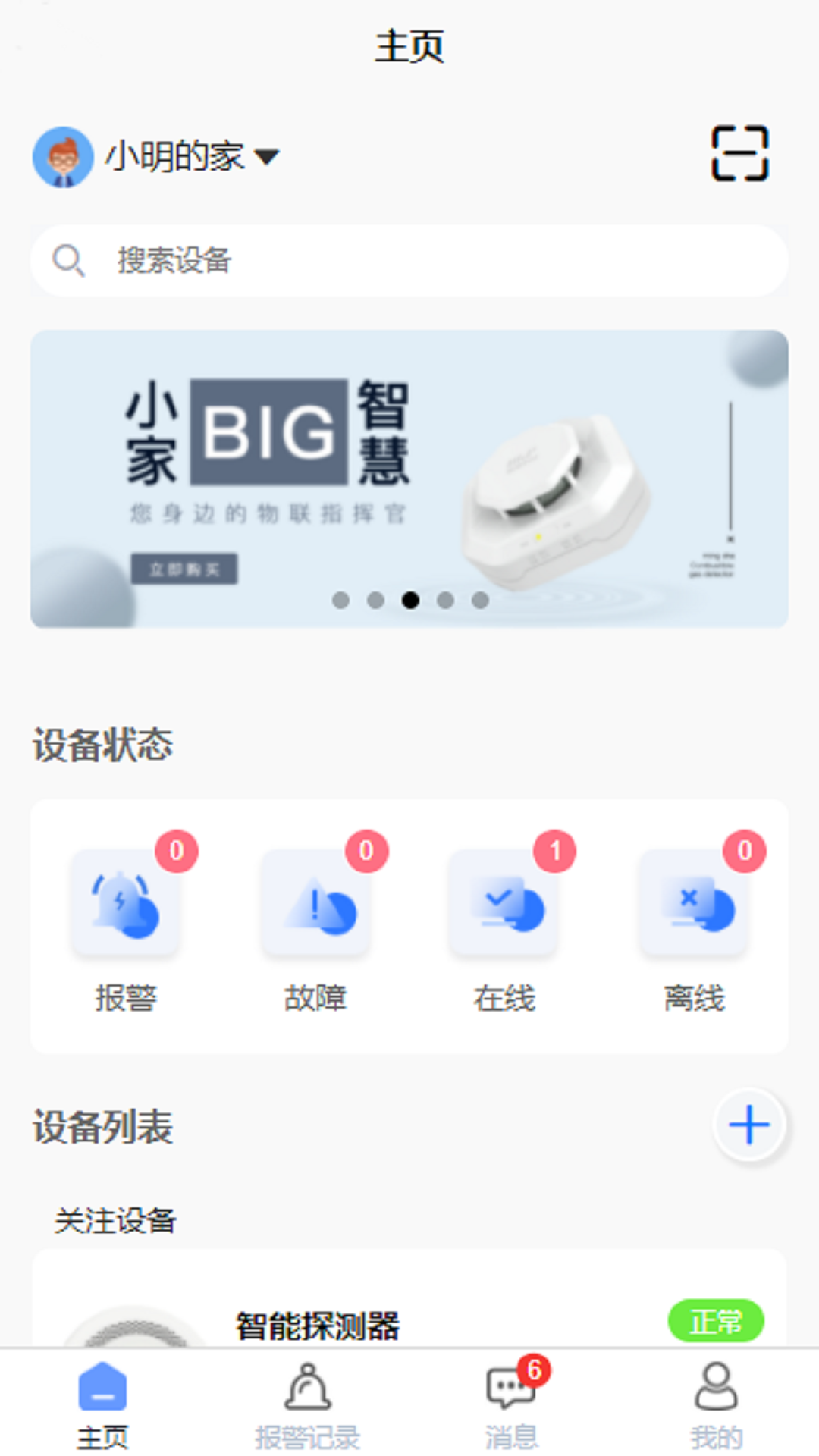Show 离线 devices
The width and height of the screenshot is (819, 1456).
coord(695,929)
